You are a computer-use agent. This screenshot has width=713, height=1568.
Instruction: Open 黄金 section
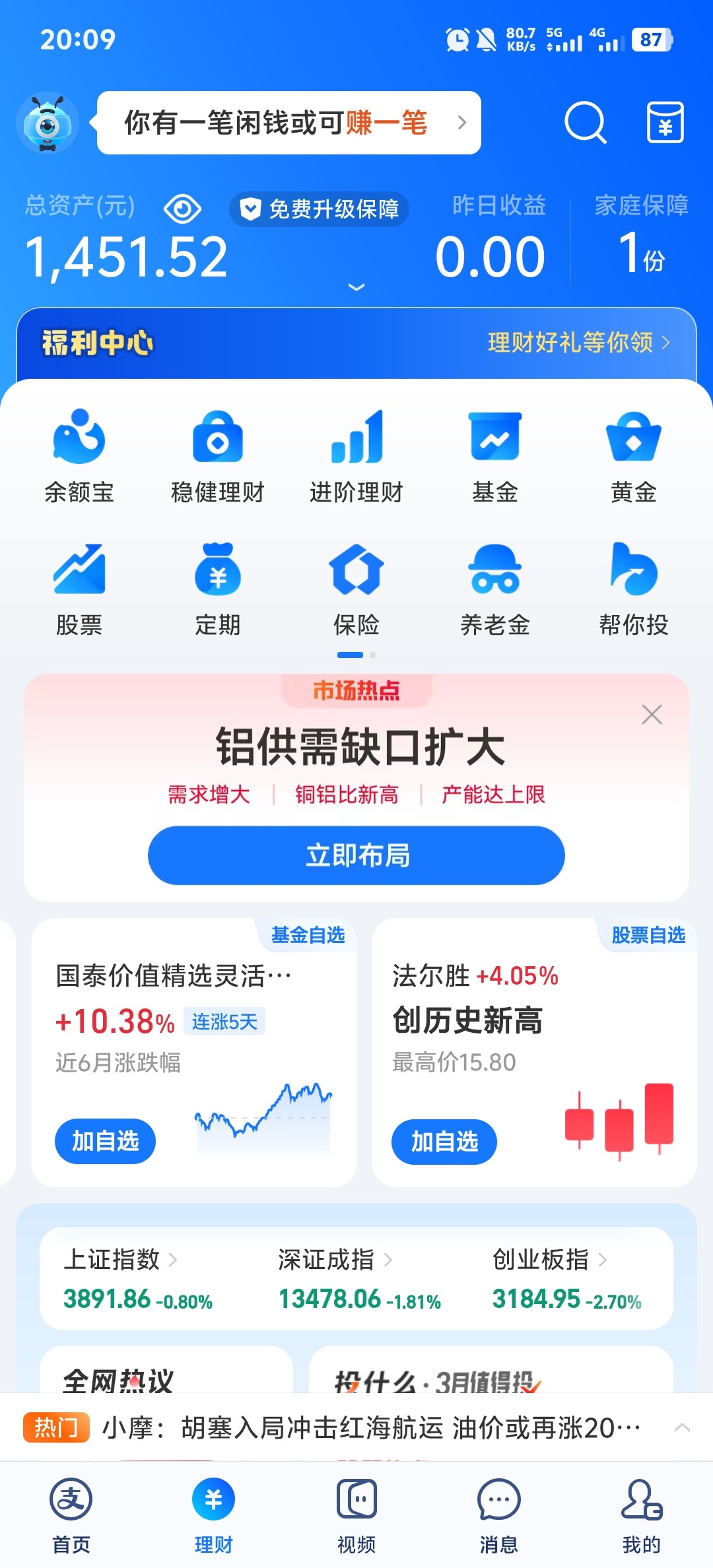click(x=633, y=455)
